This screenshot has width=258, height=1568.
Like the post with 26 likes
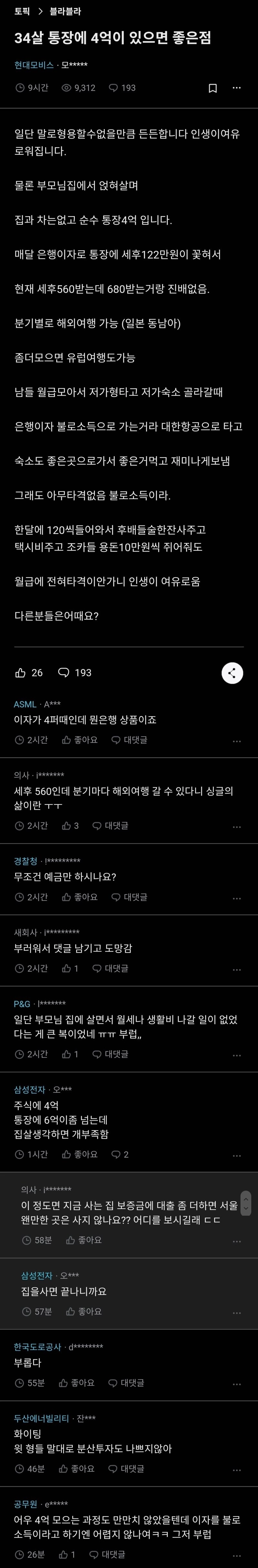click(29, 673)
